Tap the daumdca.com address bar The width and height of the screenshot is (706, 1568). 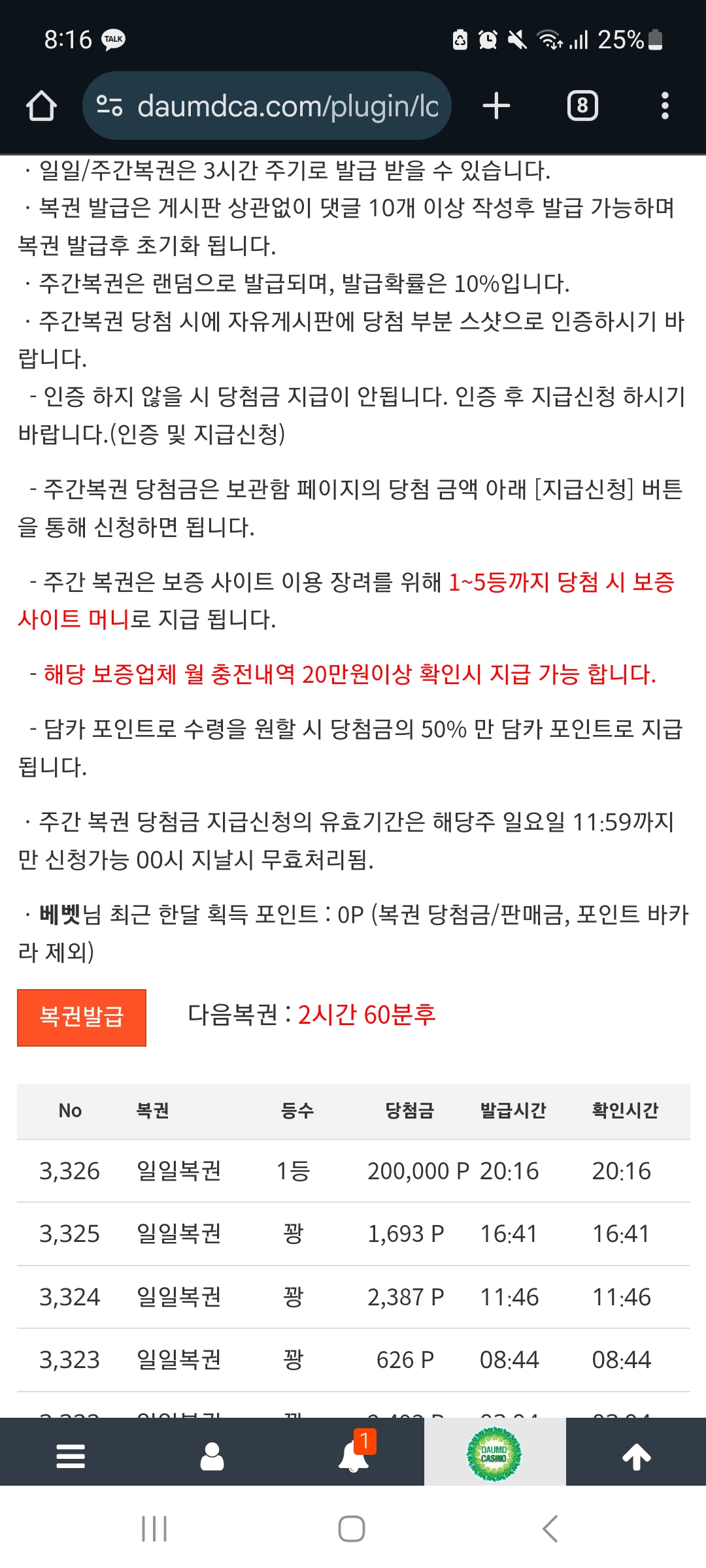(267, 106)
